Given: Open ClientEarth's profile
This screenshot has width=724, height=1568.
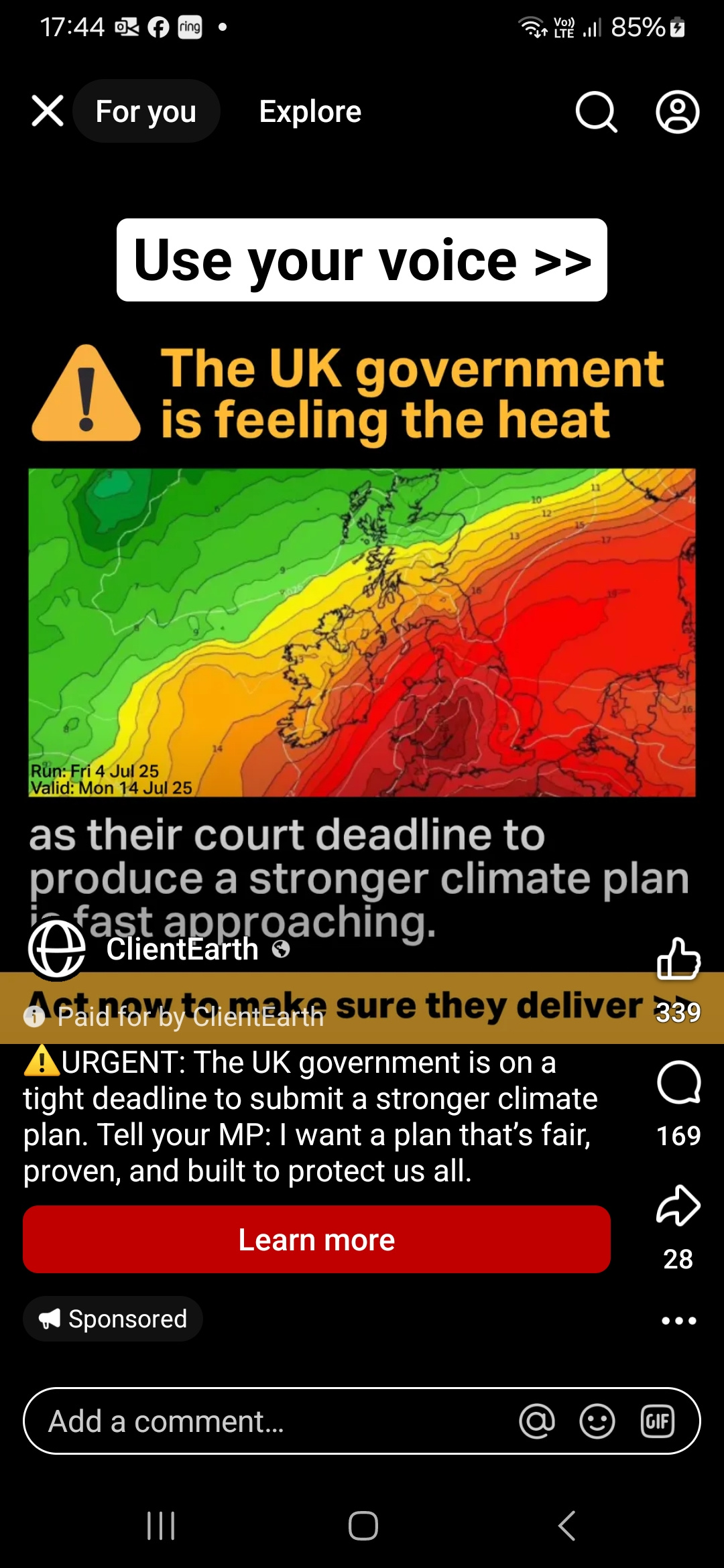Looking at the screenshot, I should (182, 950).
